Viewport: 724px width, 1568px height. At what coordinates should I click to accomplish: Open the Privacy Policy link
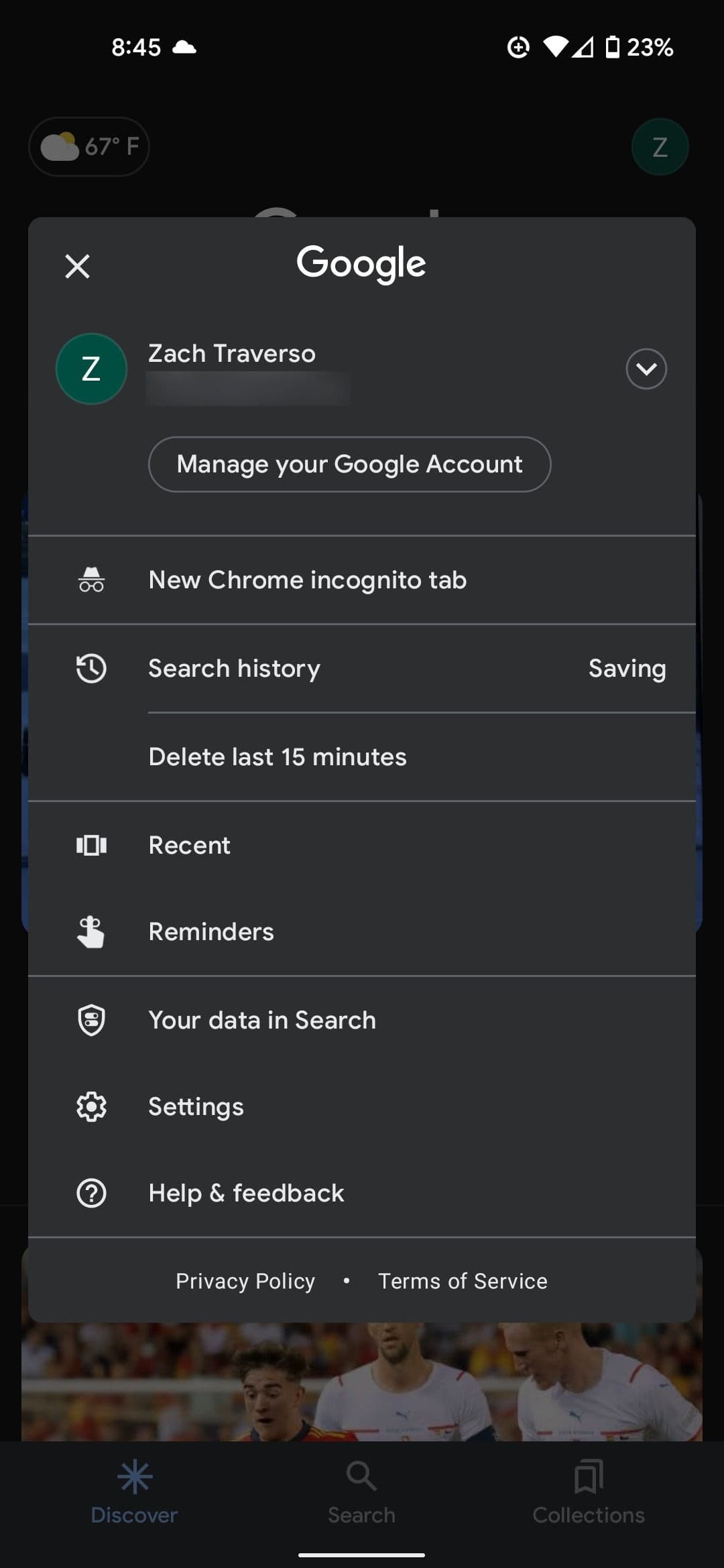[x=245, y=1281]
